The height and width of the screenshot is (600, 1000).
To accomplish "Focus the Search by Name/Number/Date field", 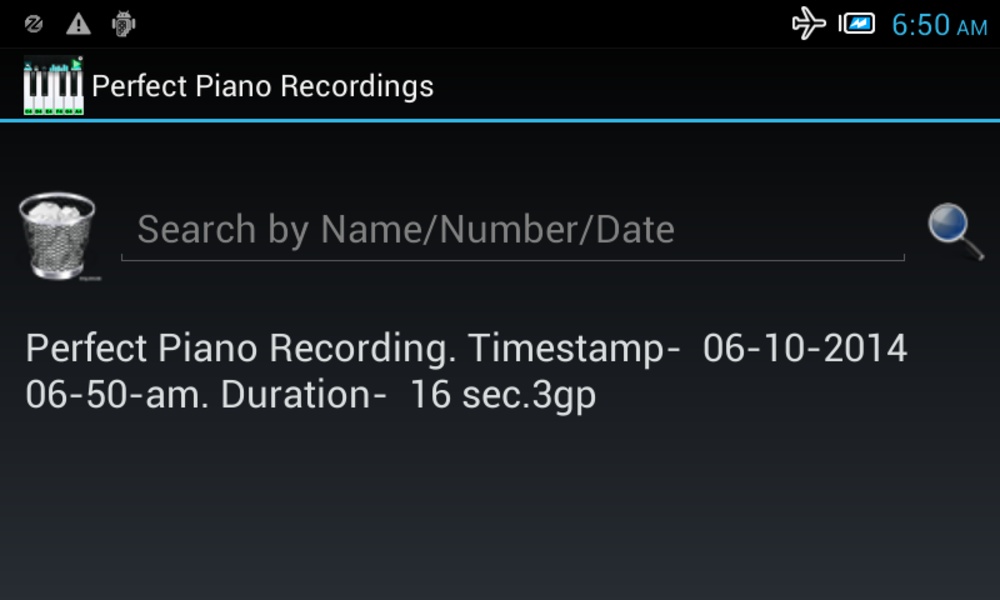I will click(x=512, y=231).
